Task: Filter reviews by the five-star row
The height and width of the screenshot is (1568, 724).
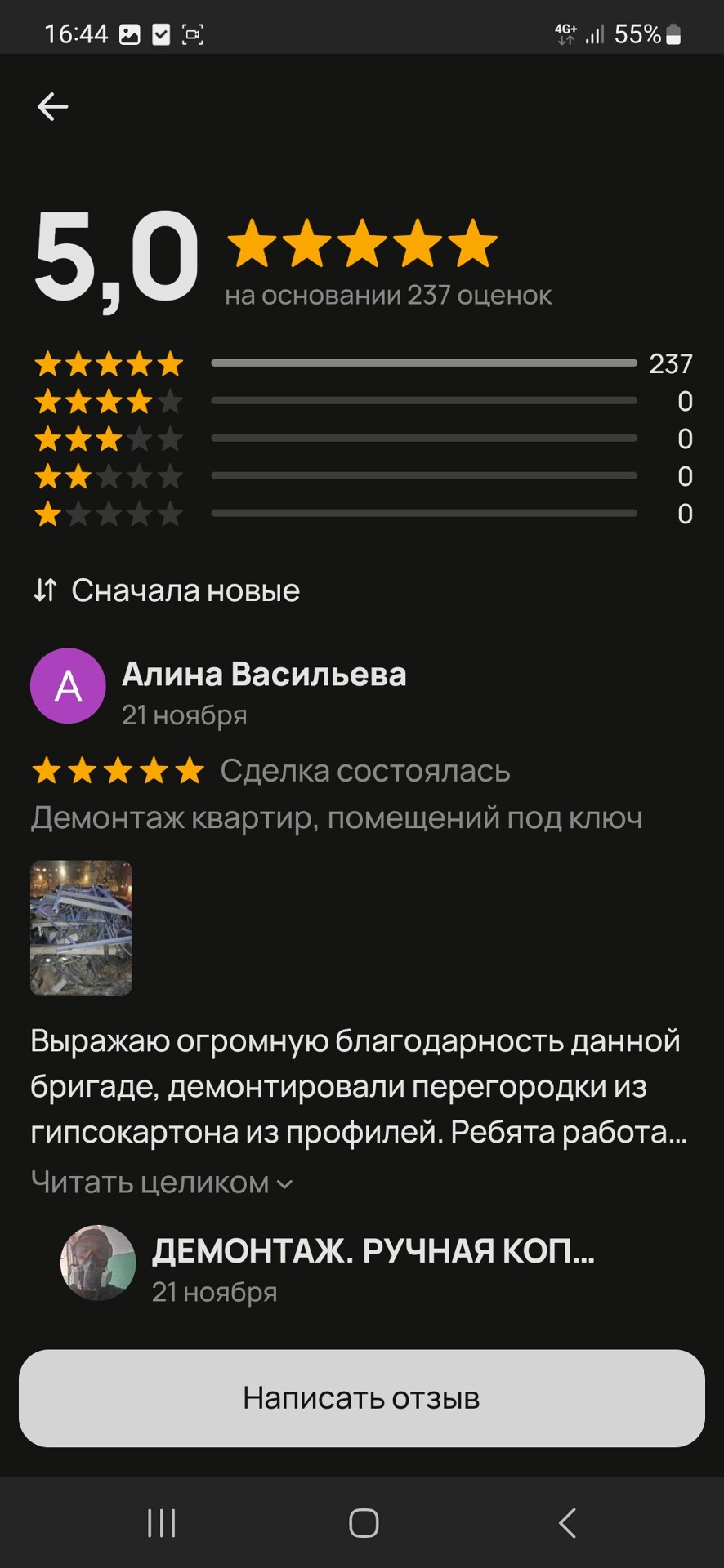Action: tap(364, 363)
